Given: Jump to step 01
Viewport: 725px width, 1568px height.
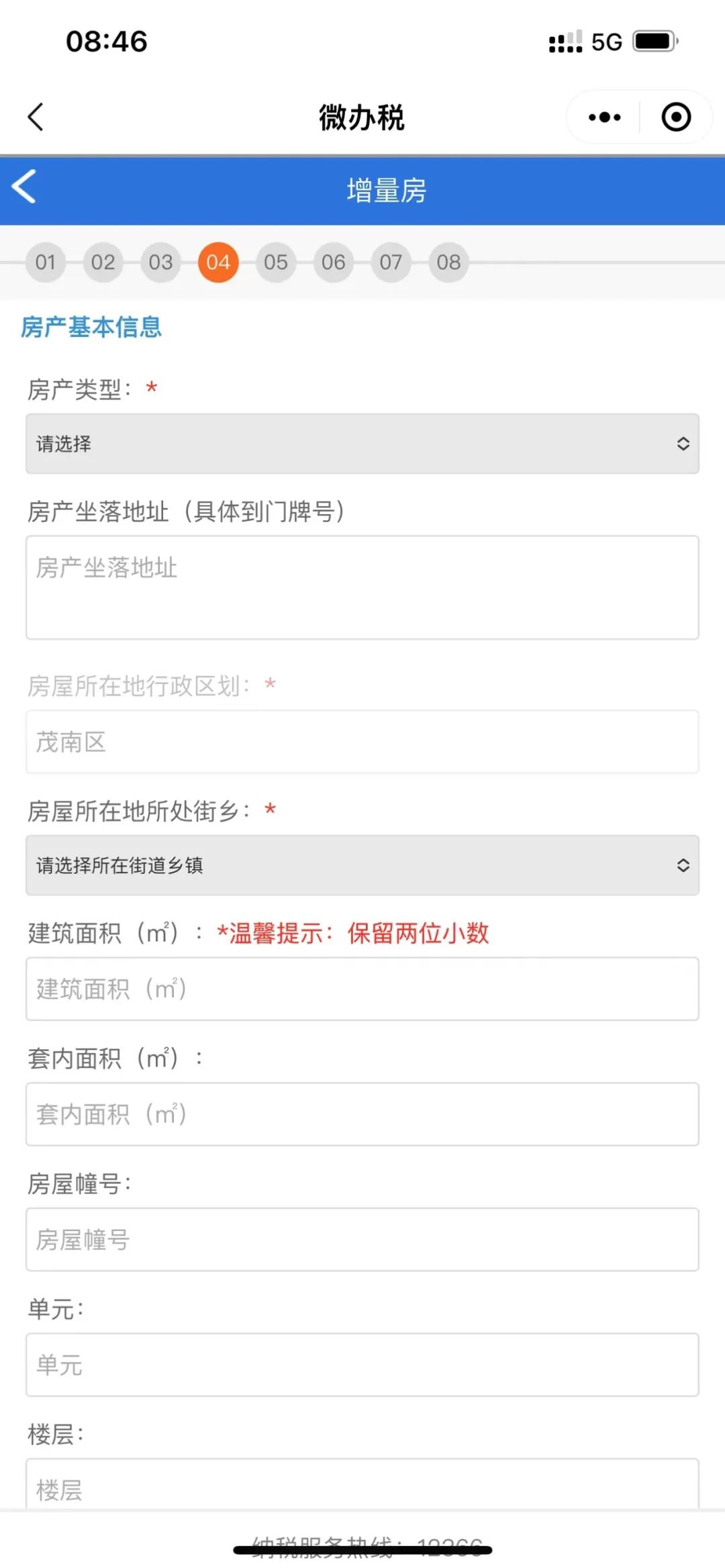Looking at the screenshot, I should point(46,262).
